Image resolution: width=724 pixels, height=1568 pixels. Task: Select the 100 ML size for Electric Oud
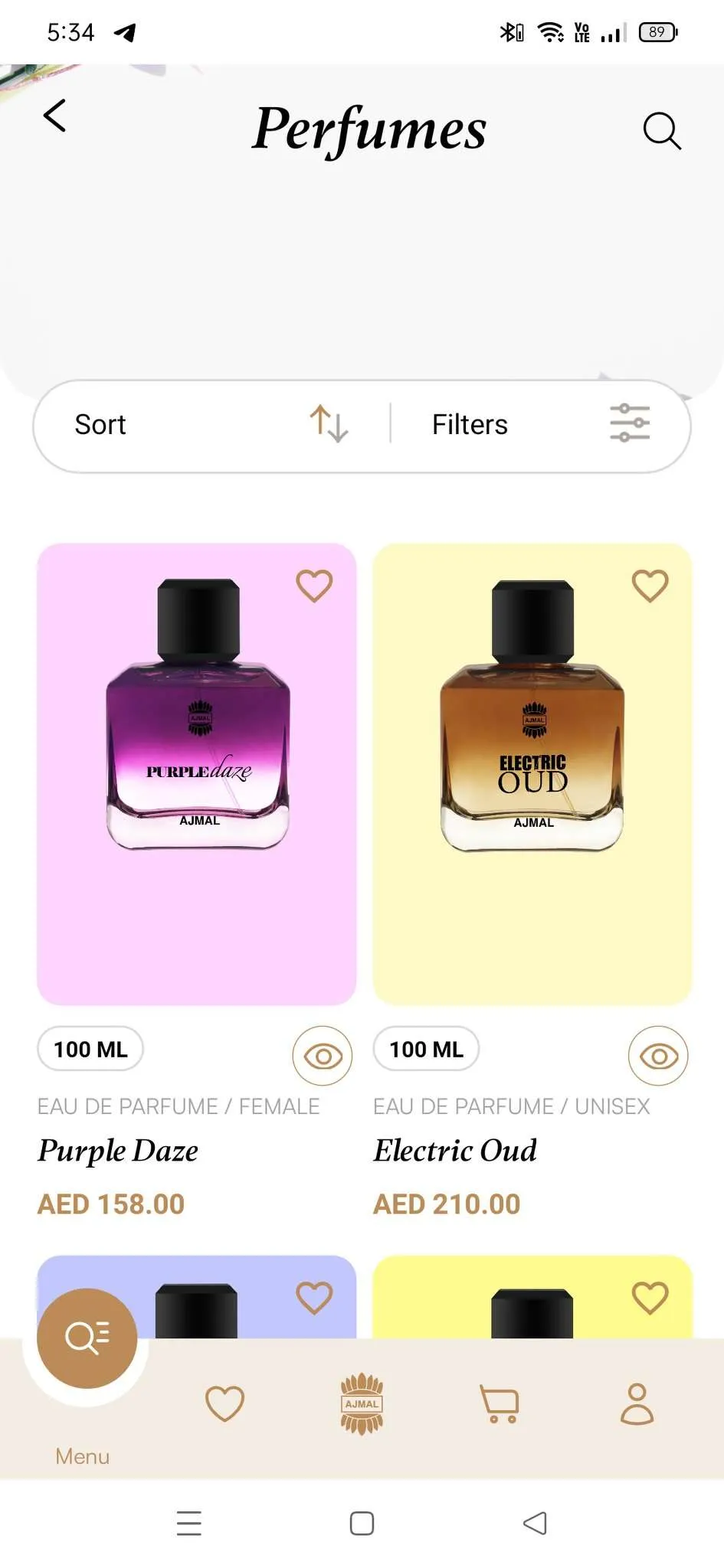(426, 1049)
